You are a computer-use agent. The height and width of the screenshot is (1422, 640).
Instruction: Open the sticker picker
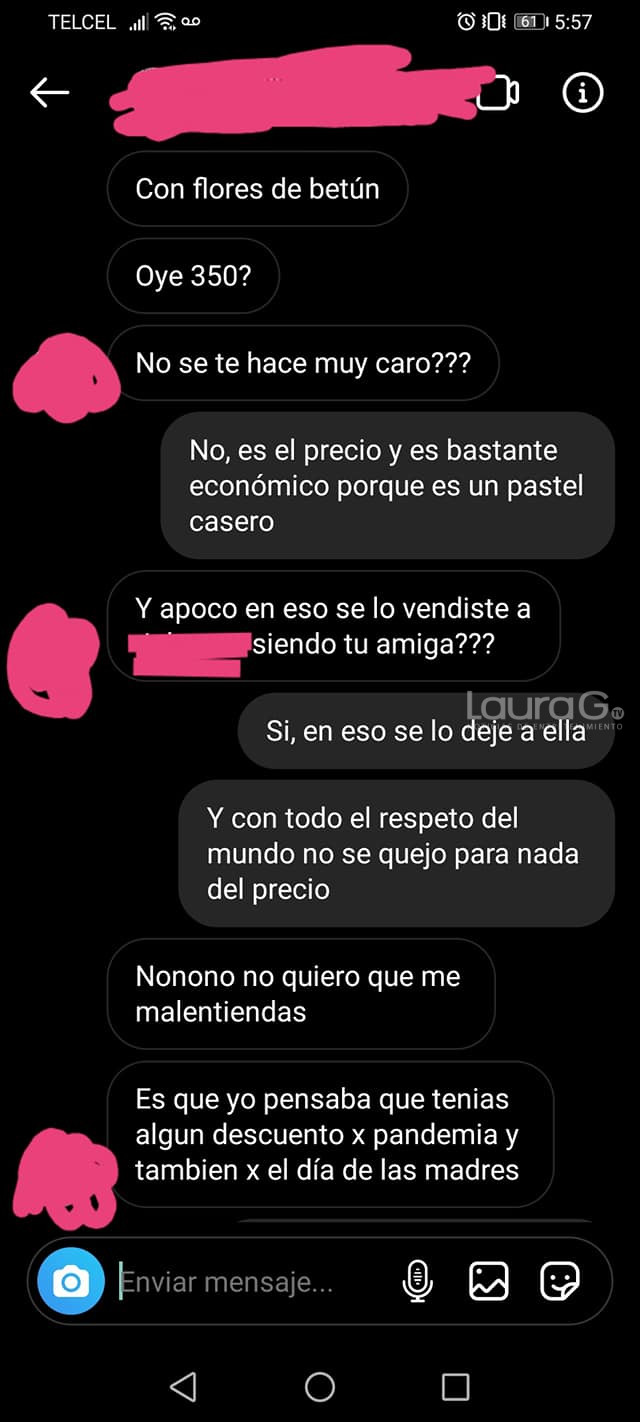click(559, 1281)
